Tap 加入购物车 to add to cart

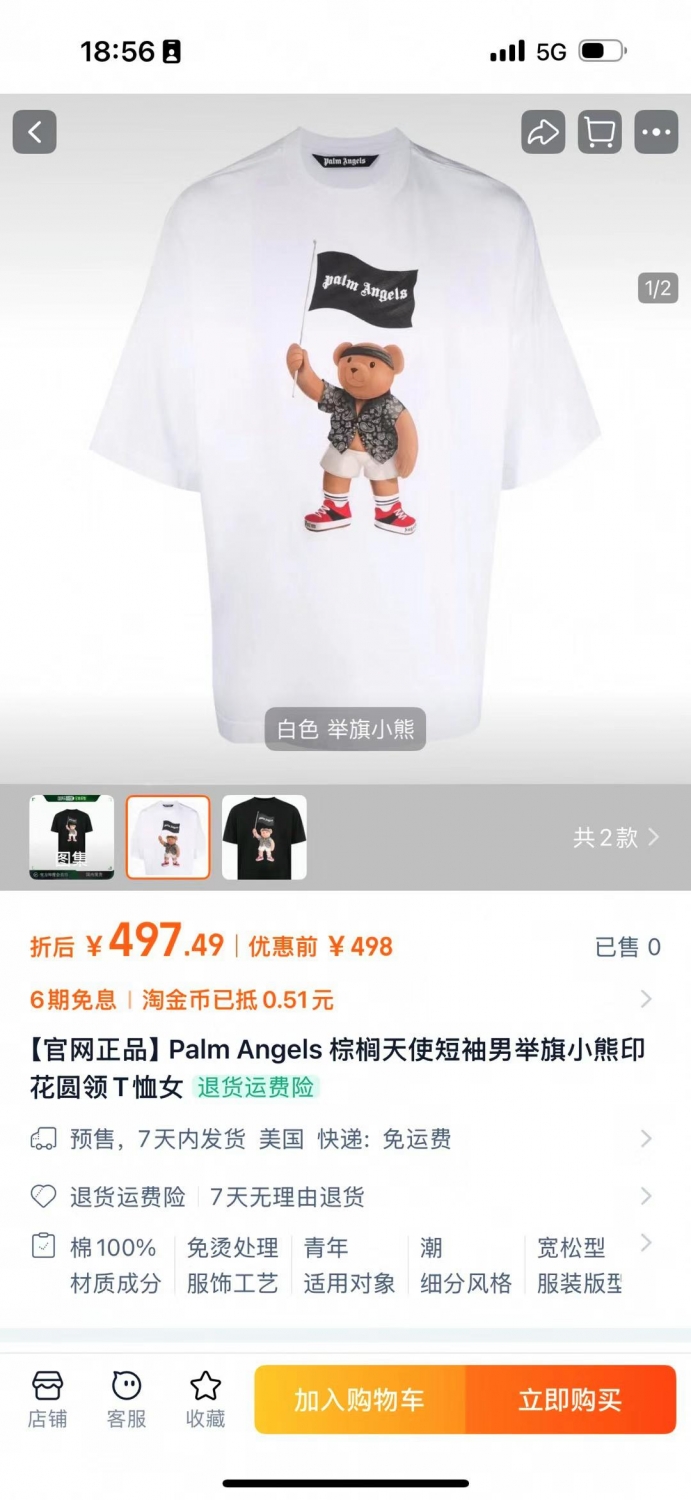click(x=360, y=1400)
